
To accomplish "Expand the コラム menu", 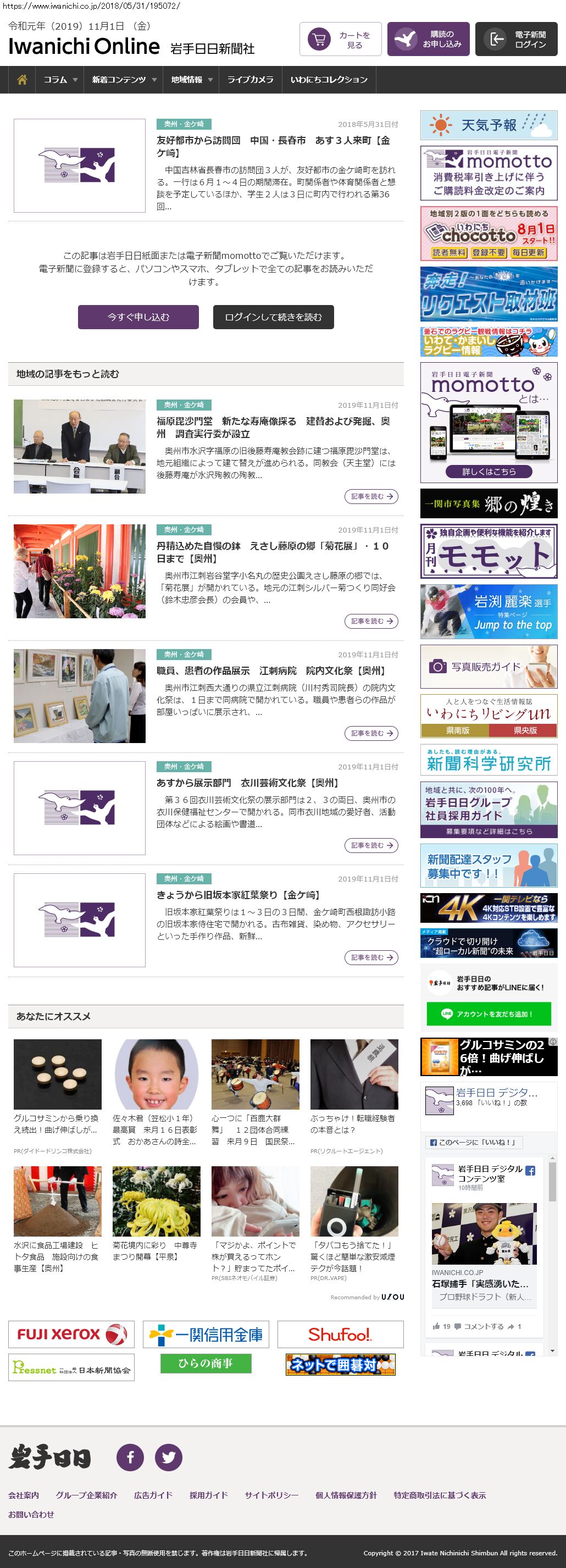I will click(60, 80).
